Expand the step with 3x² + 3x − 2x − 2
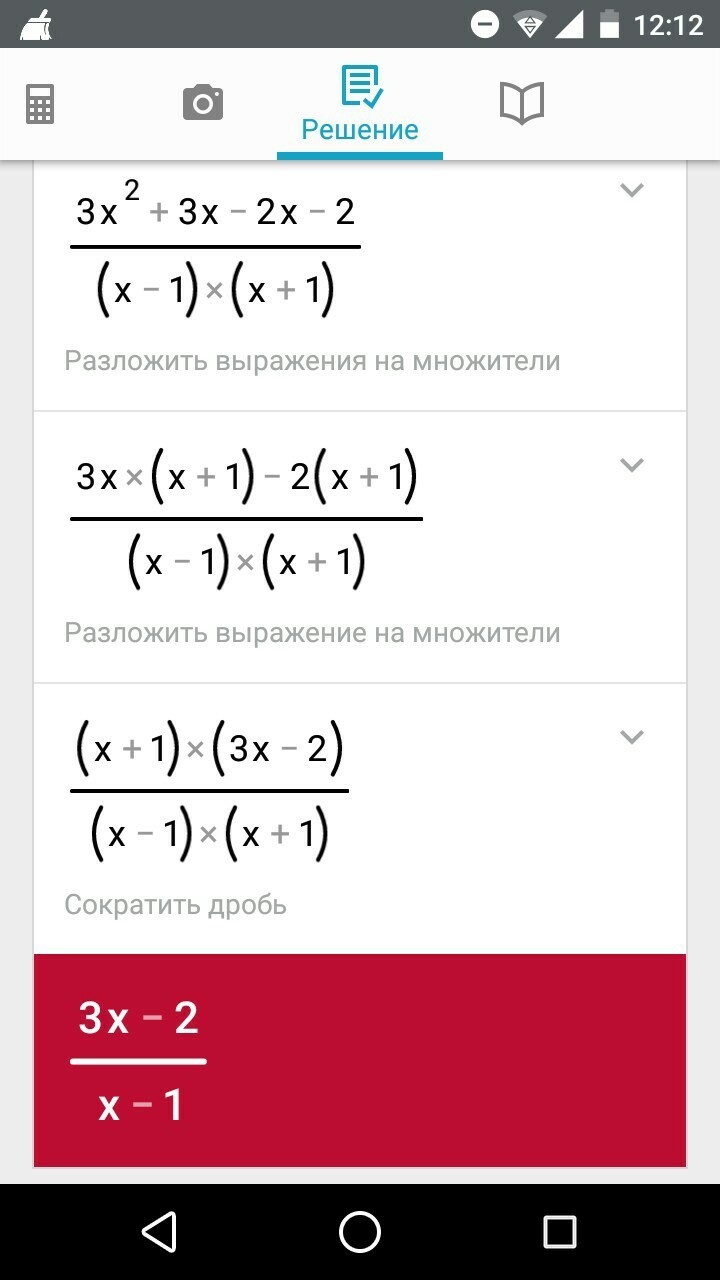720x1280 pixels. (631, 190)
